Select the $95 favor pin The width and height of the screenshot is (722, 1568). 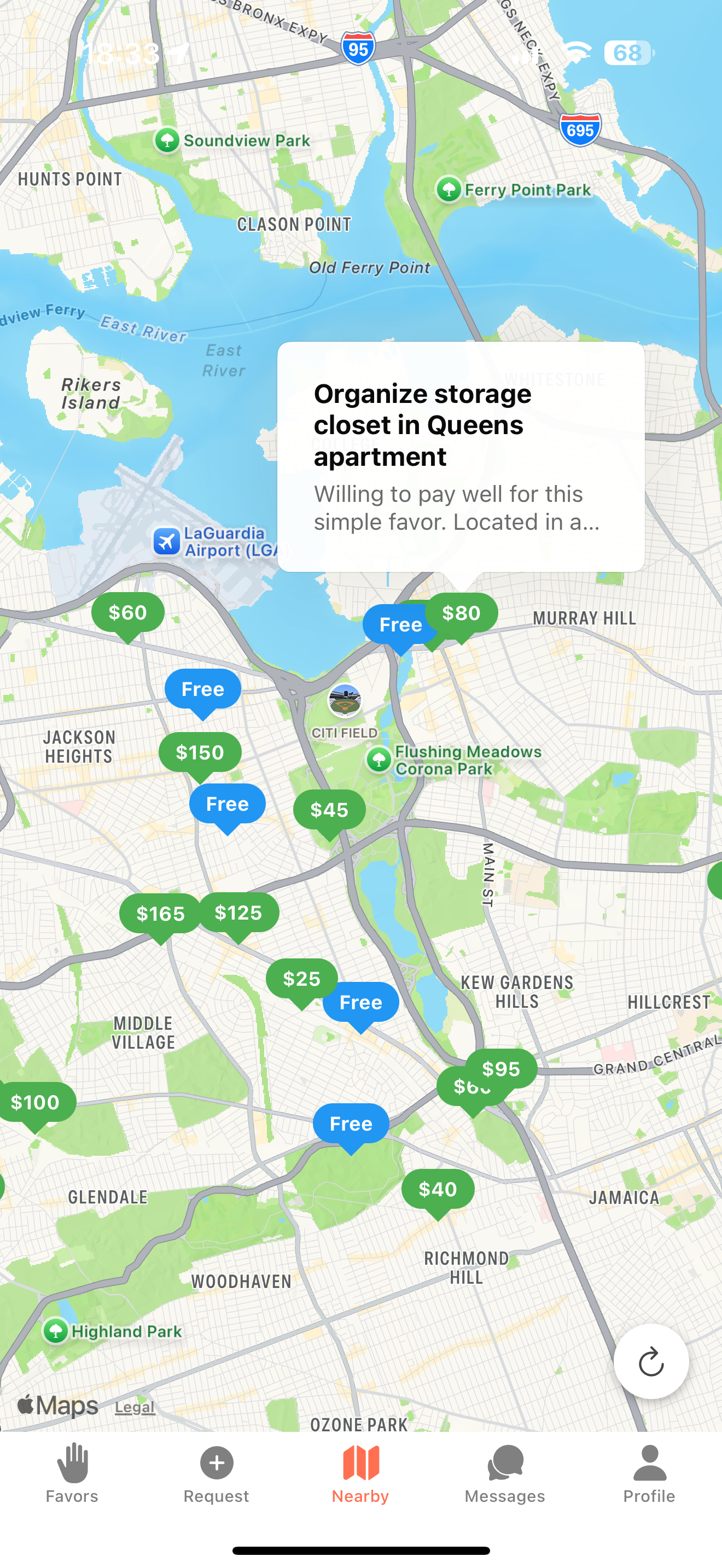point(502,1068)
